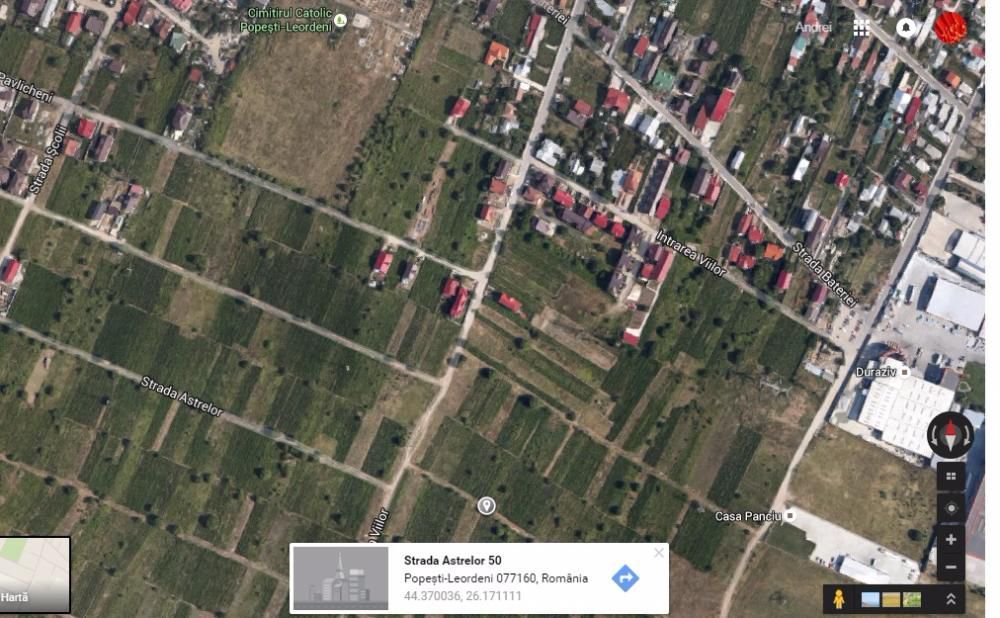Select the Duraziv place marker

[x=903, y=372]
